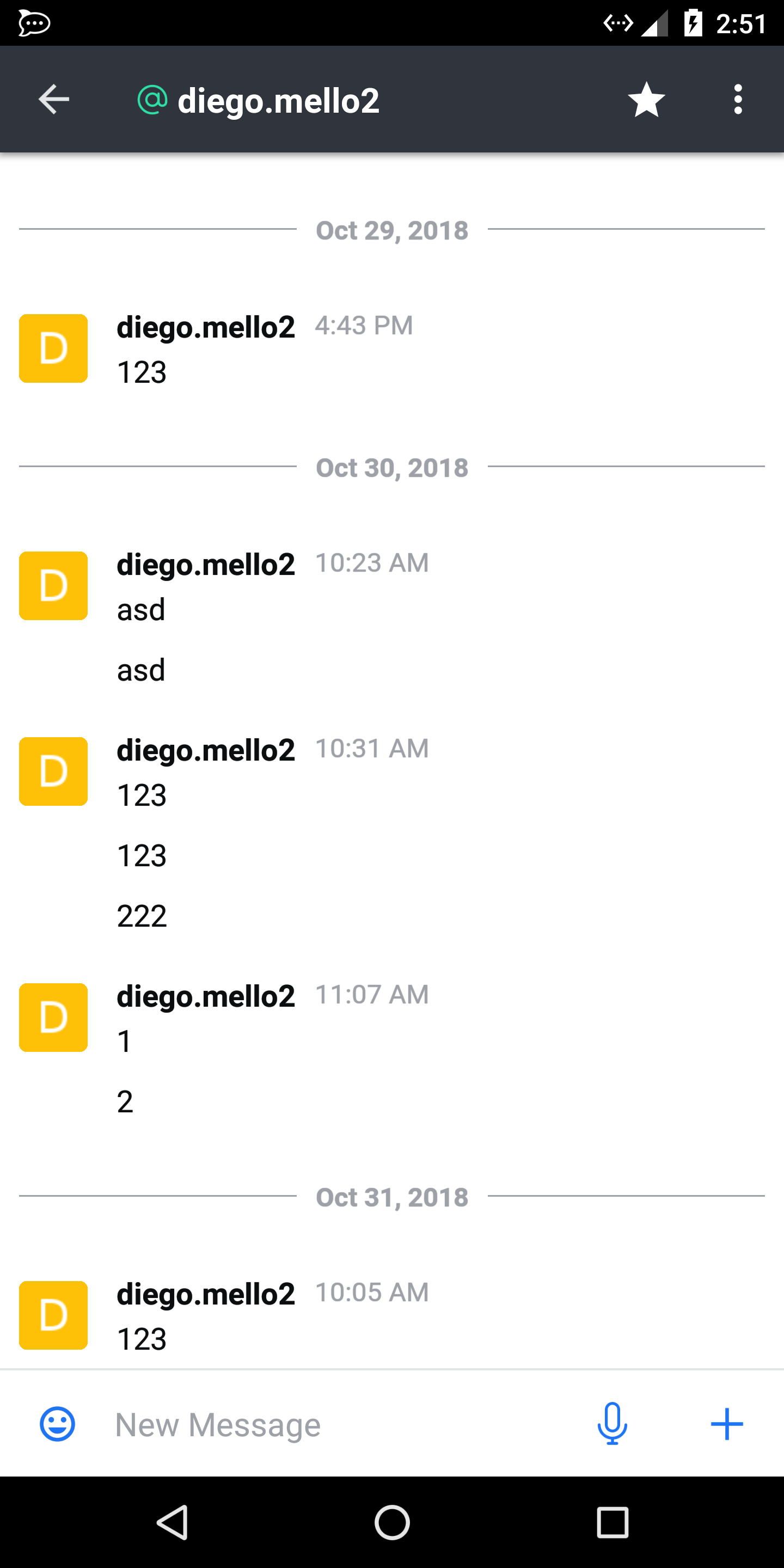The height and width of the screenshot is (1568, 784).
Task: Open the emoji picker
Action: pyautogui.click(x=57, y=1424)
